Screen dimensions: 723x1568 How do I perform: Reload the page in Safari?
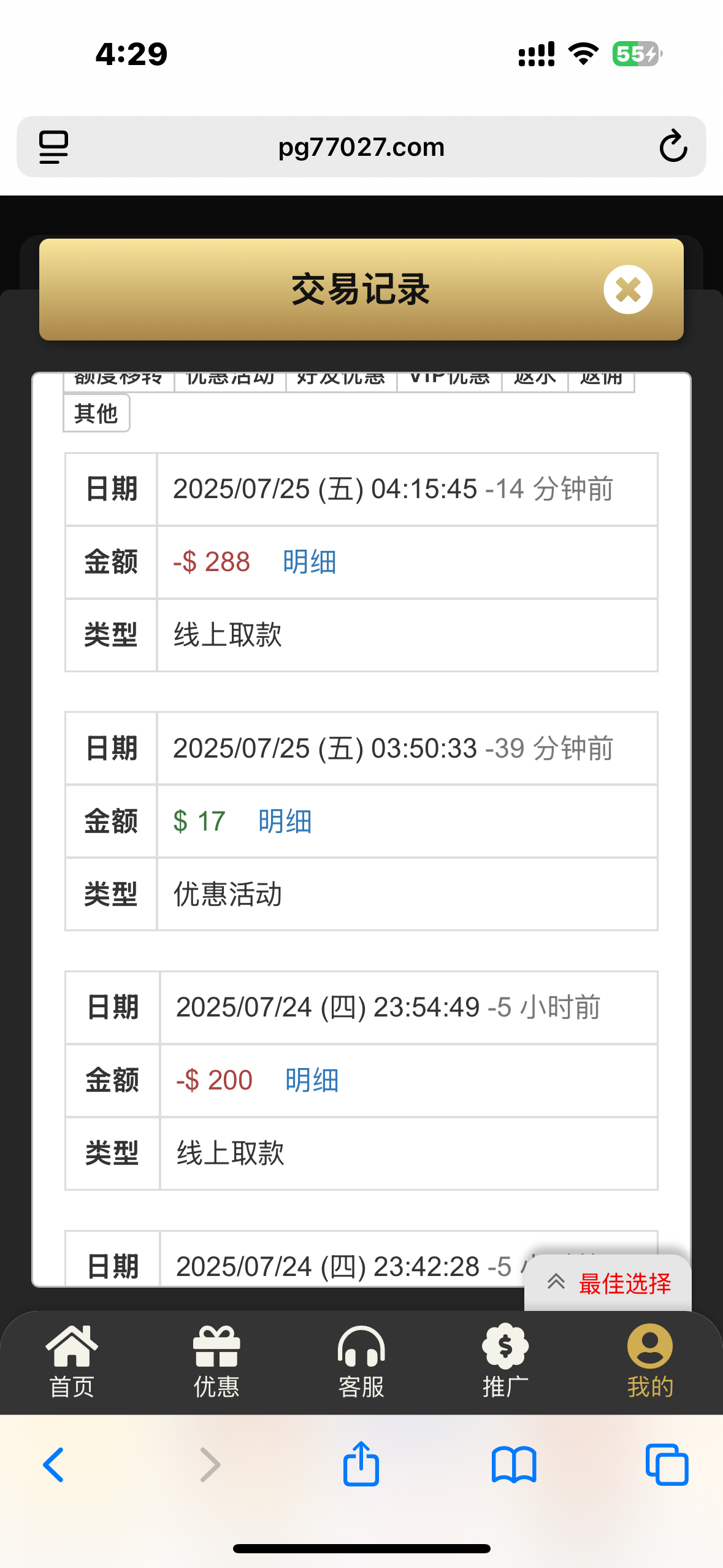(673, 147)
